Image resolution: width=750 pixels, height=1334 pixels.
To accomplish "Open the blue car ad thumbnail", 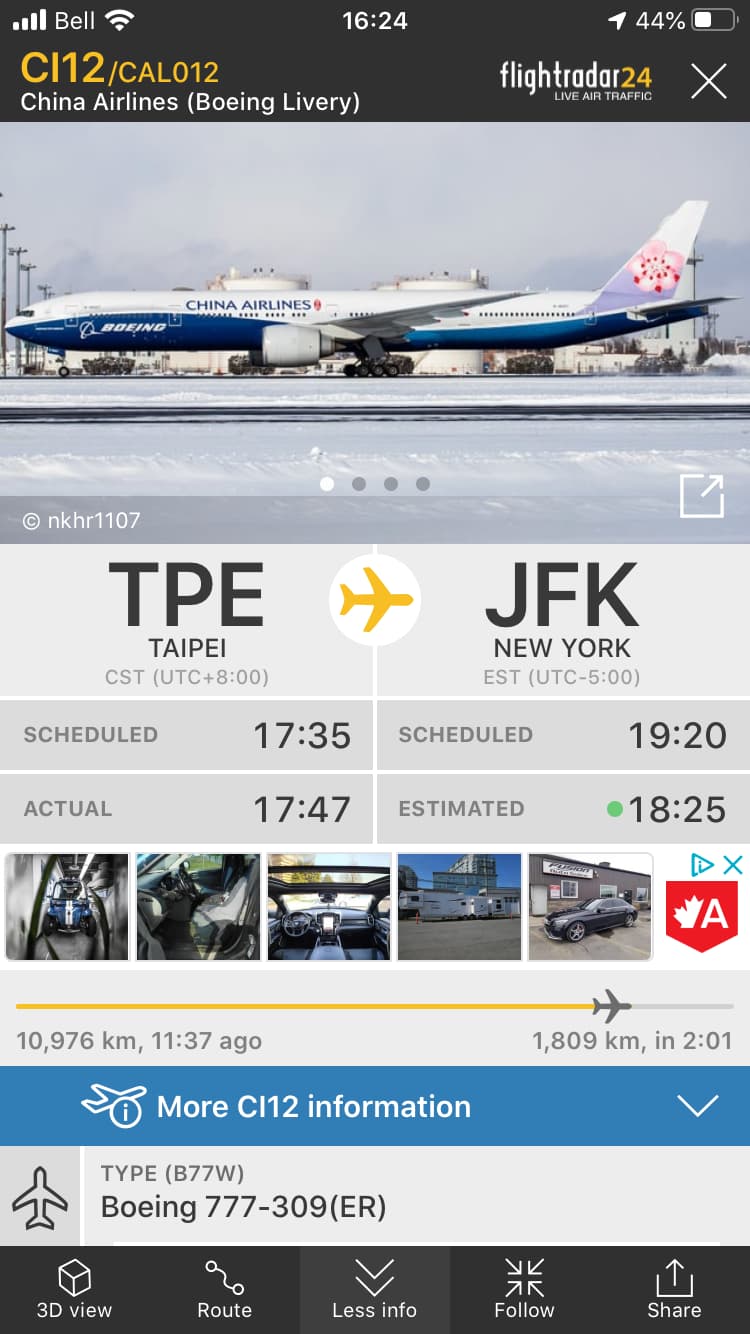I will pyautogui.click(x=68, y=907).
